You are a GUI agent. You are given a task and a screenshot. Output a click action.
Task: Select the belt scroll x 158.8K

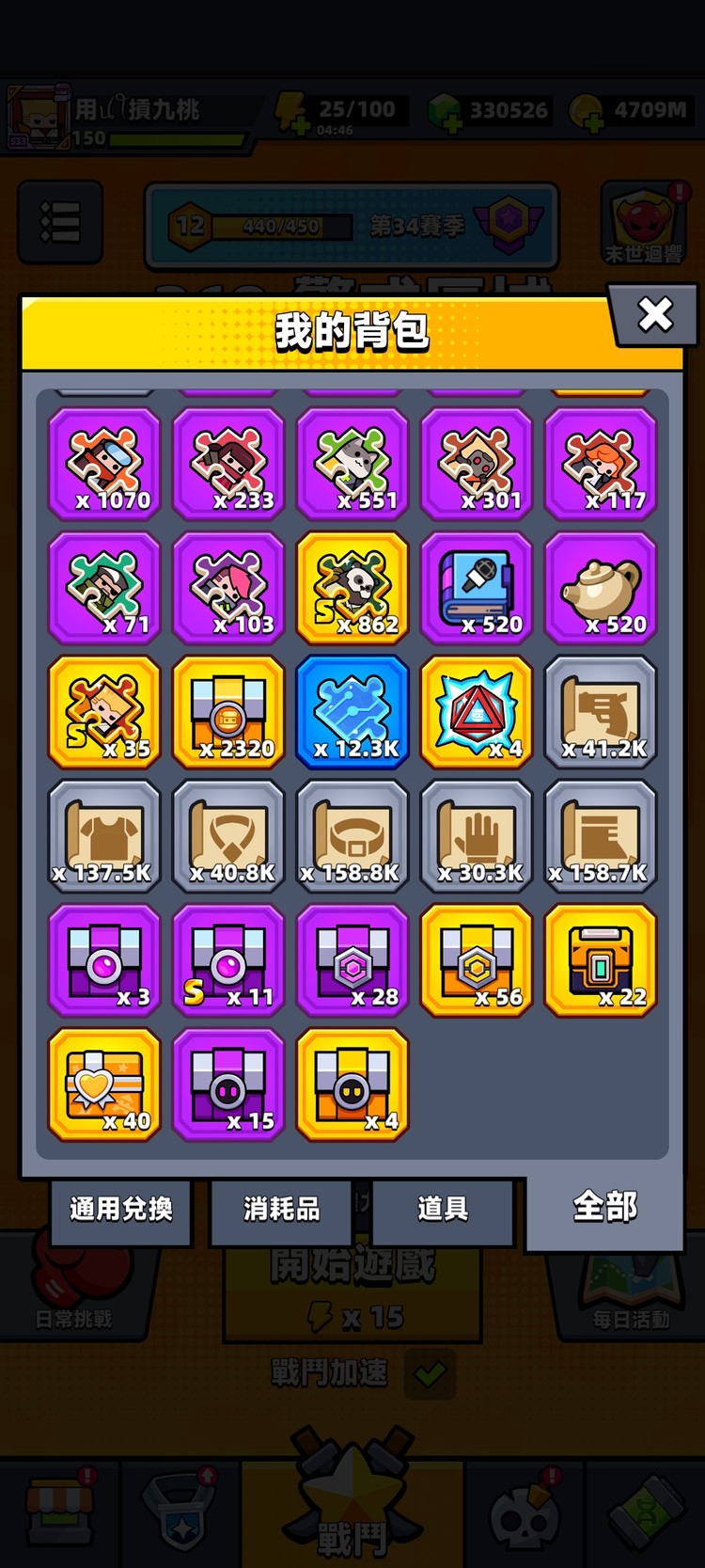[352, 837]
